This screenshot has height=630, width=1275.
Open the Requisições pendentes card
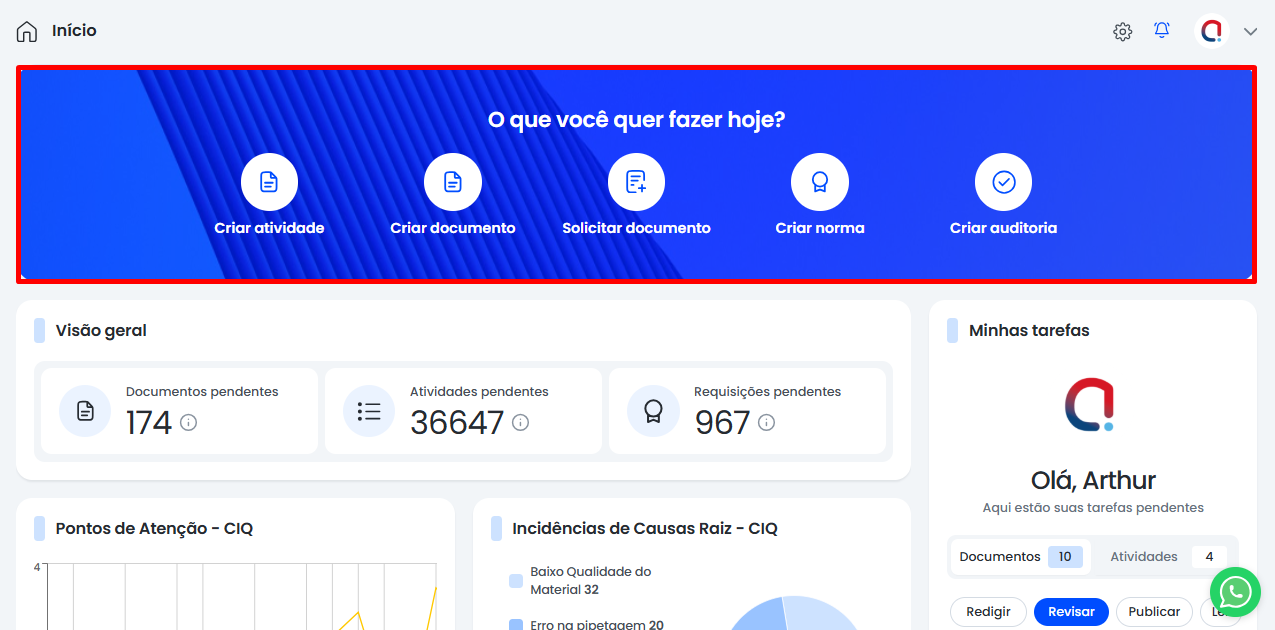tap(747, 411)
